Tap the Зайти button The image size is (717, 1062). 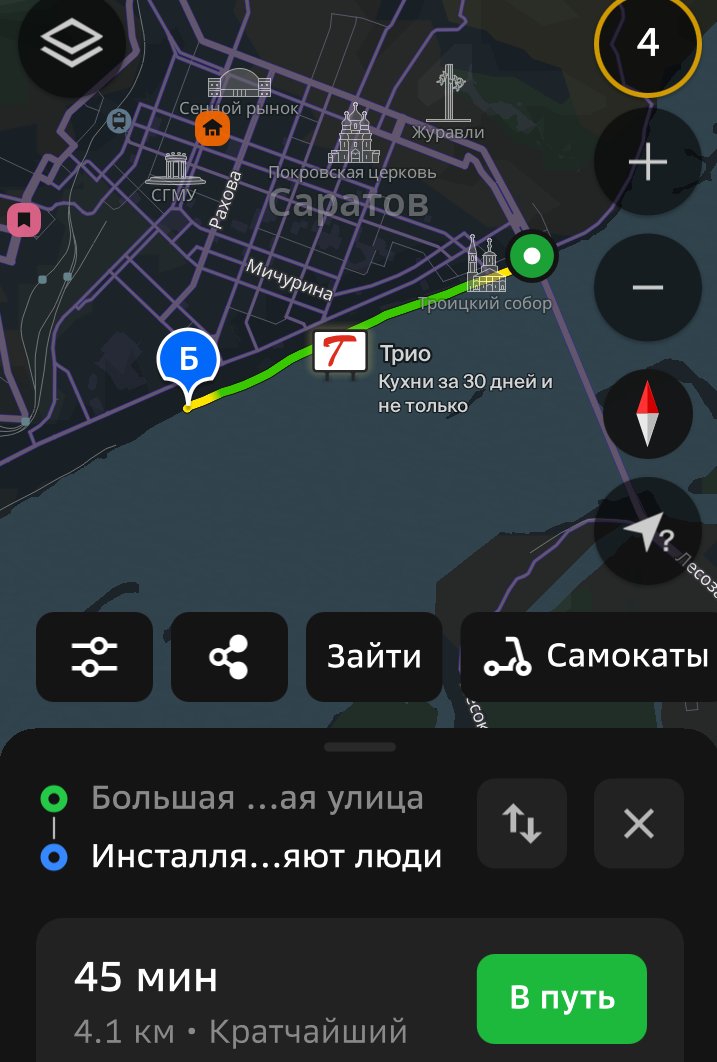tap(374, 656)
